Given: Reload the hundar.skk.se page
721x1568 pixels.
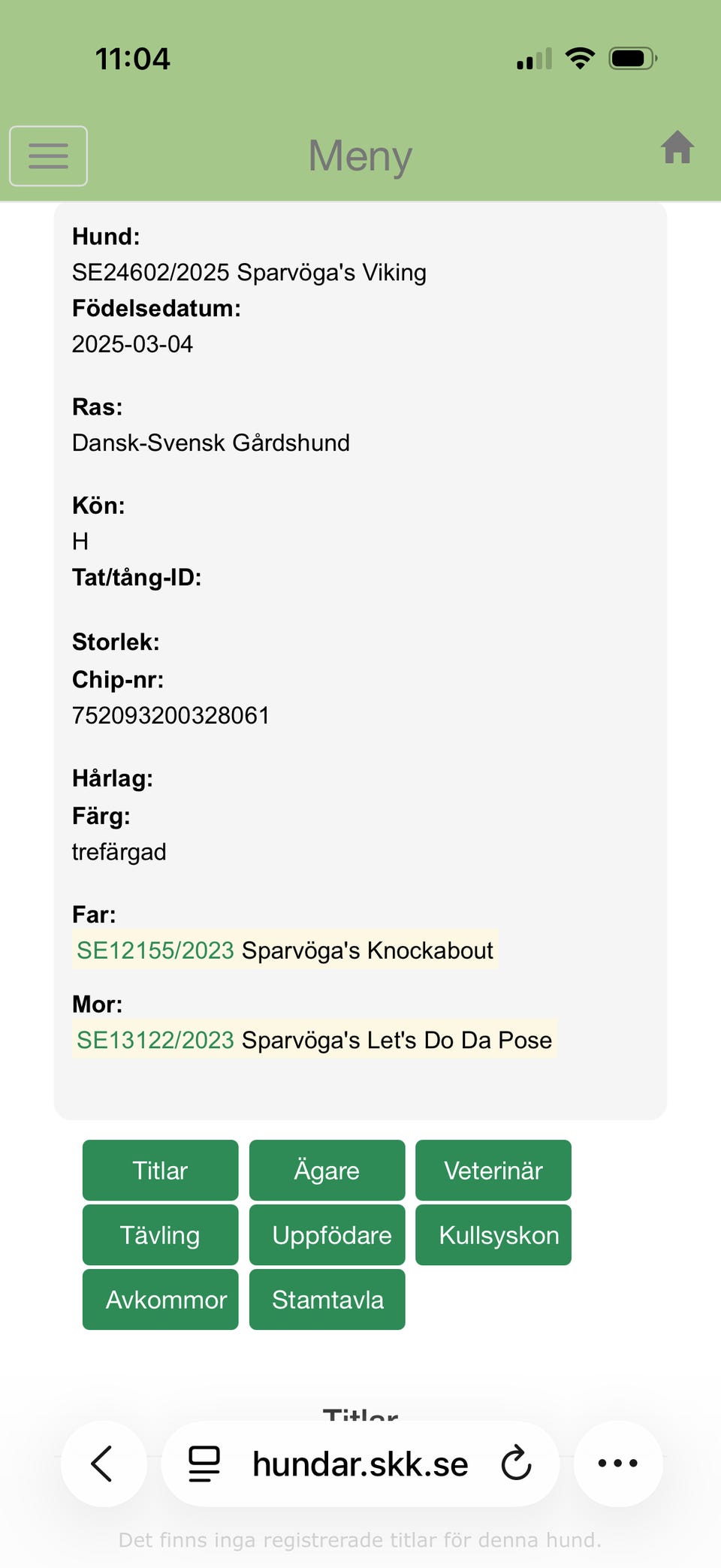Looking at the screenshot, I should (516, 1464).
